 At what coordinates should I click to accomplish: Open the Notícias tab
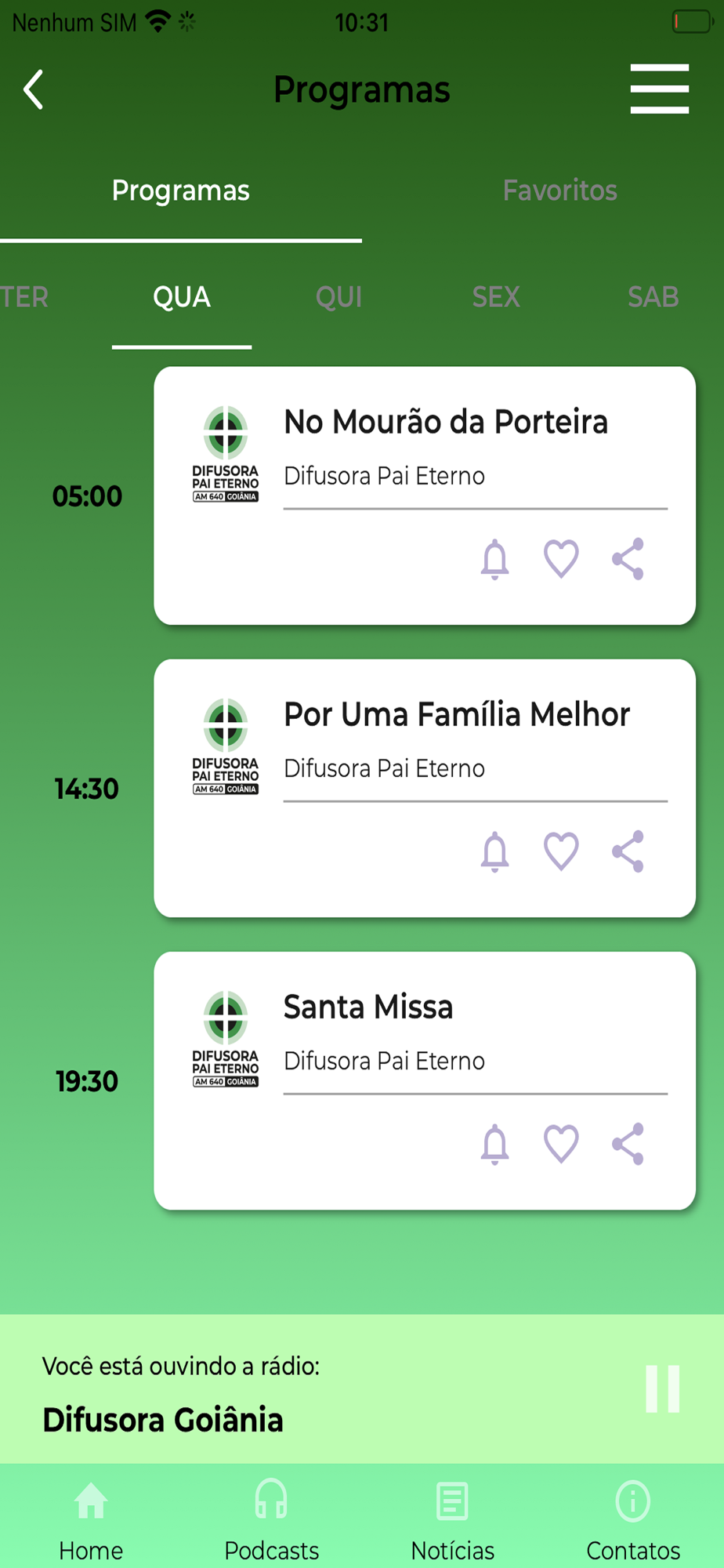pos(453,1519)
